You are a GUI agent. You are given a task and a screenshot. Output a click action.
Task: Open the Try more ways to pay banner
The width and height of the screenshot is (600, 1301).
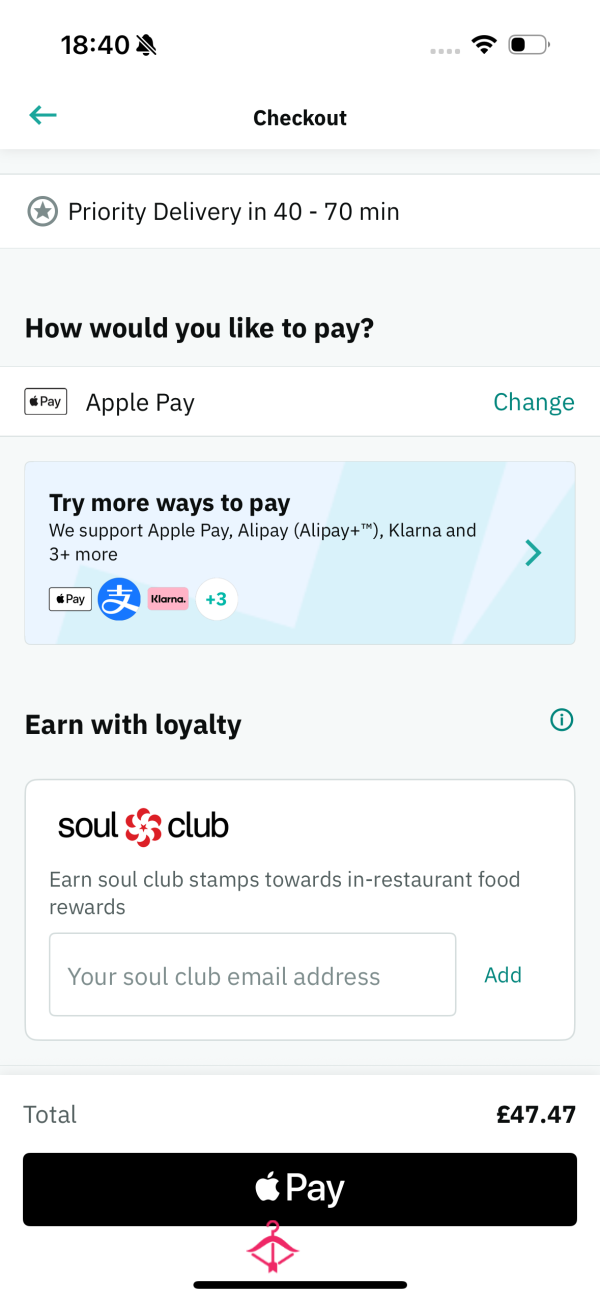tap(300, 552)
